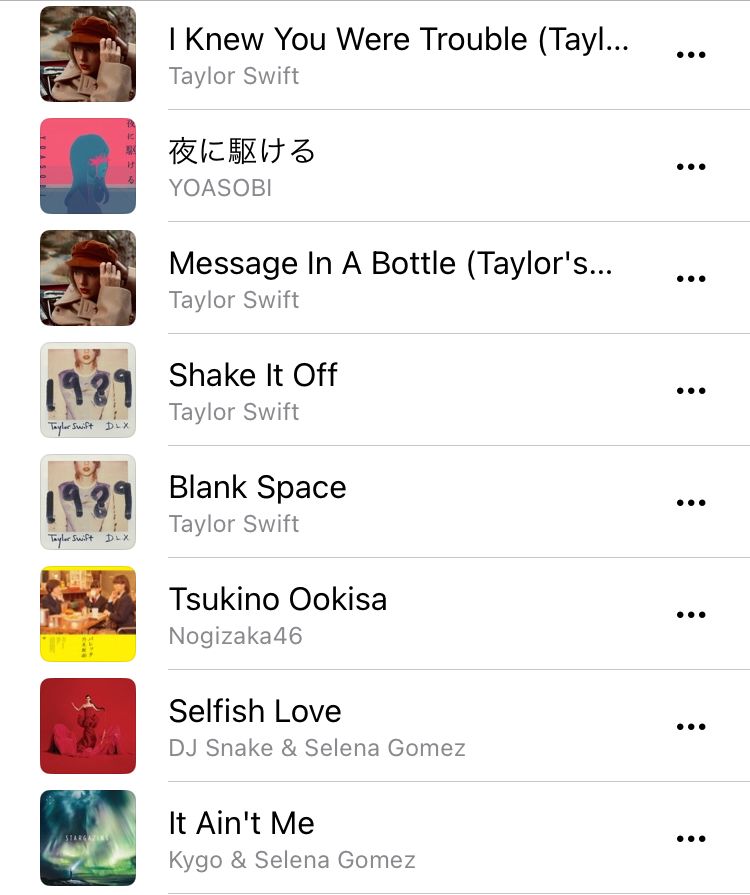Open more options for I Knew You Were Trouble
The image size is (750, 895).
[x=691, y=55]
